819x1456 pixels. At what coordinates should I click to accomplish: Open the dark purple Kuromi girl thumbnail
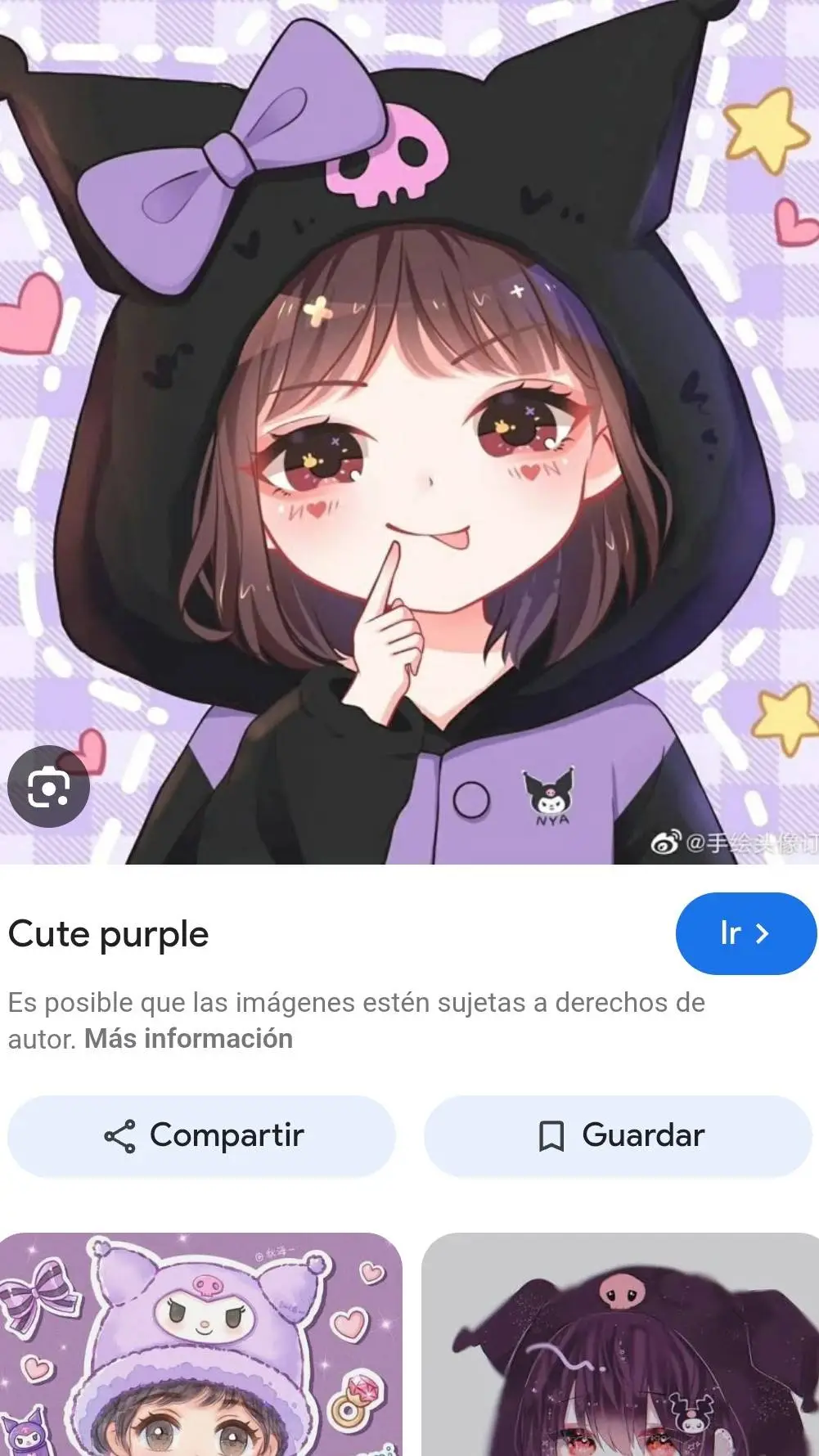(618, 1341)
